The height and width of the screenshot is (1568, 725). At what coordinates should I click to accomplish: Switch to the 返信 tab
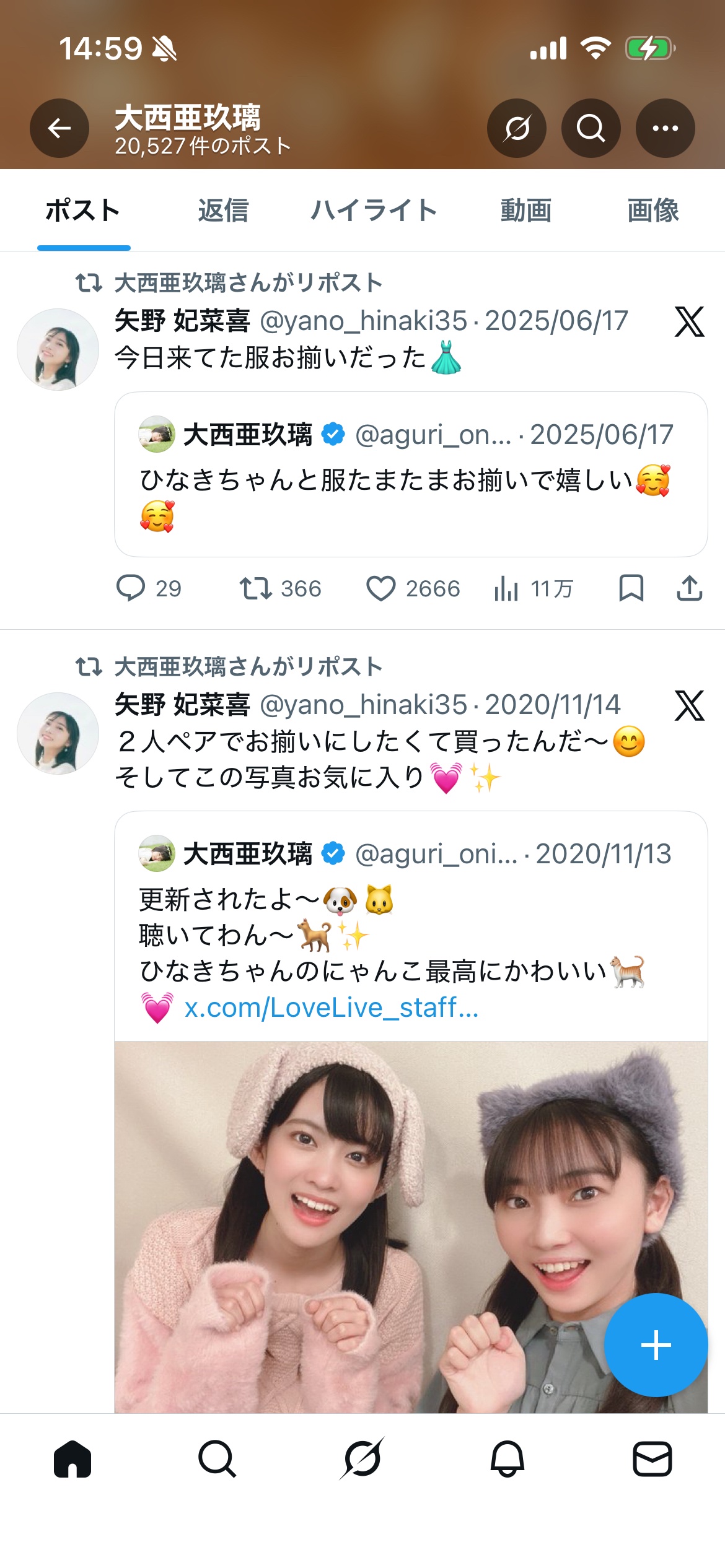tap(223, 211)
